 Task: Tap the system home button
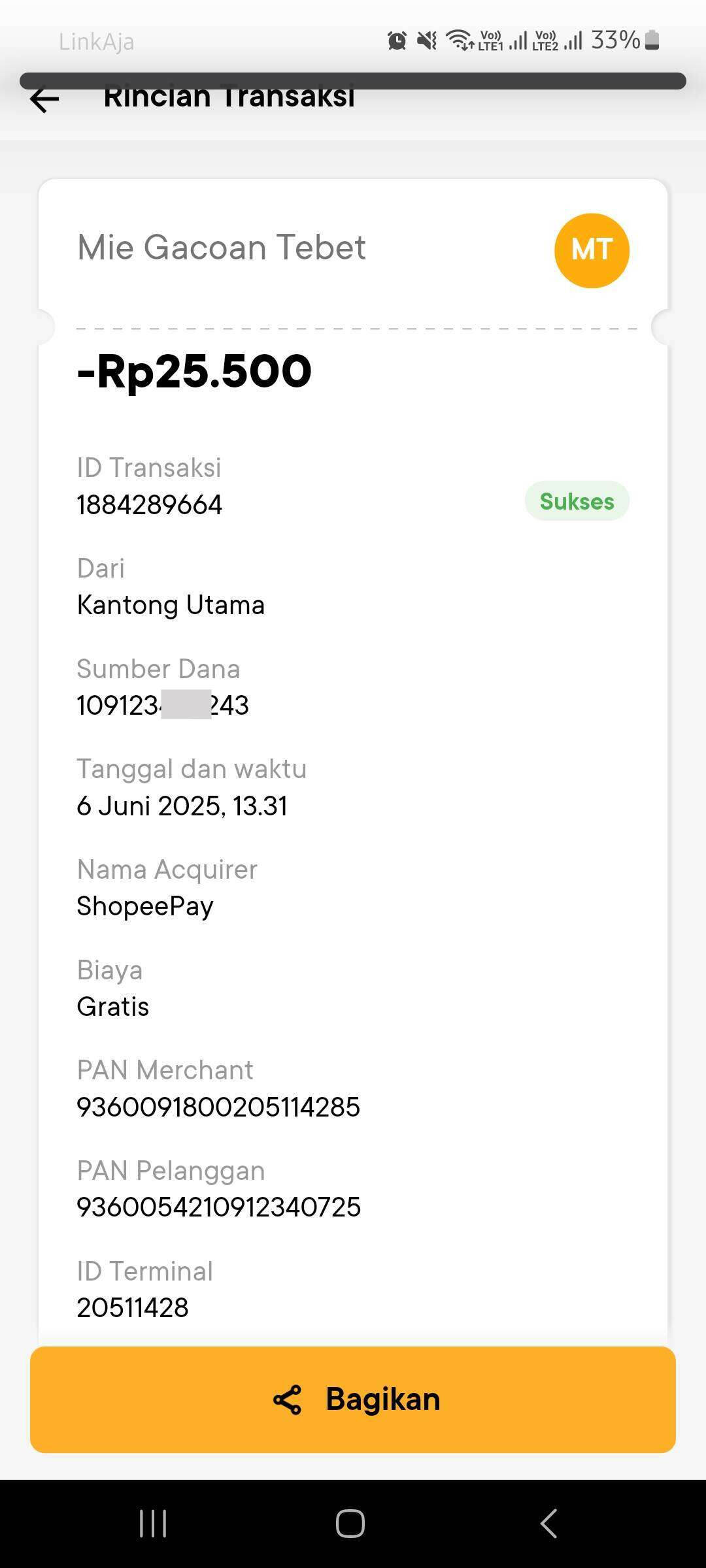[350, 1524]
